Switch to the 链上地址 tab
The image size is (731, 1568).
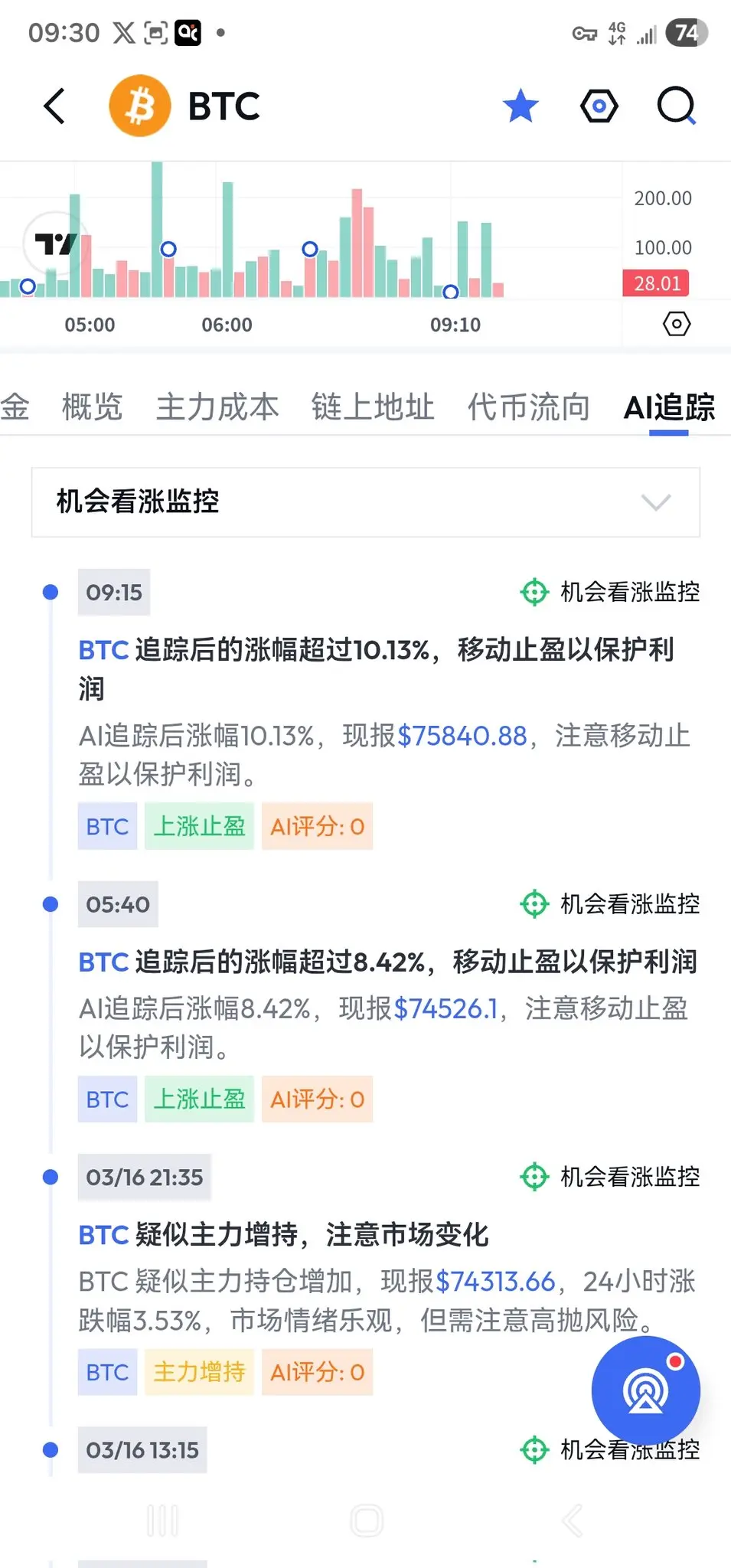pos(373,407)
